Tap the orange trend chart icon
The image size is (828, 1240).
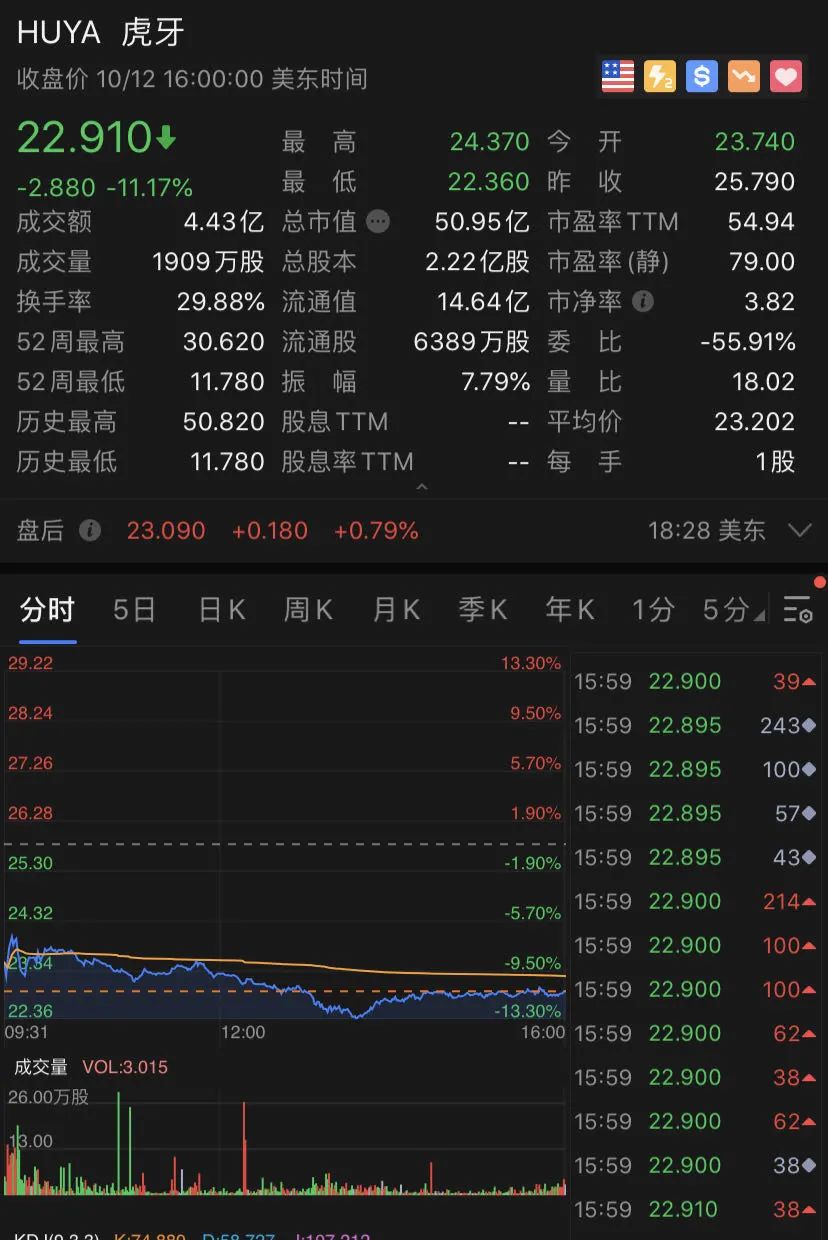pos(744,77)
